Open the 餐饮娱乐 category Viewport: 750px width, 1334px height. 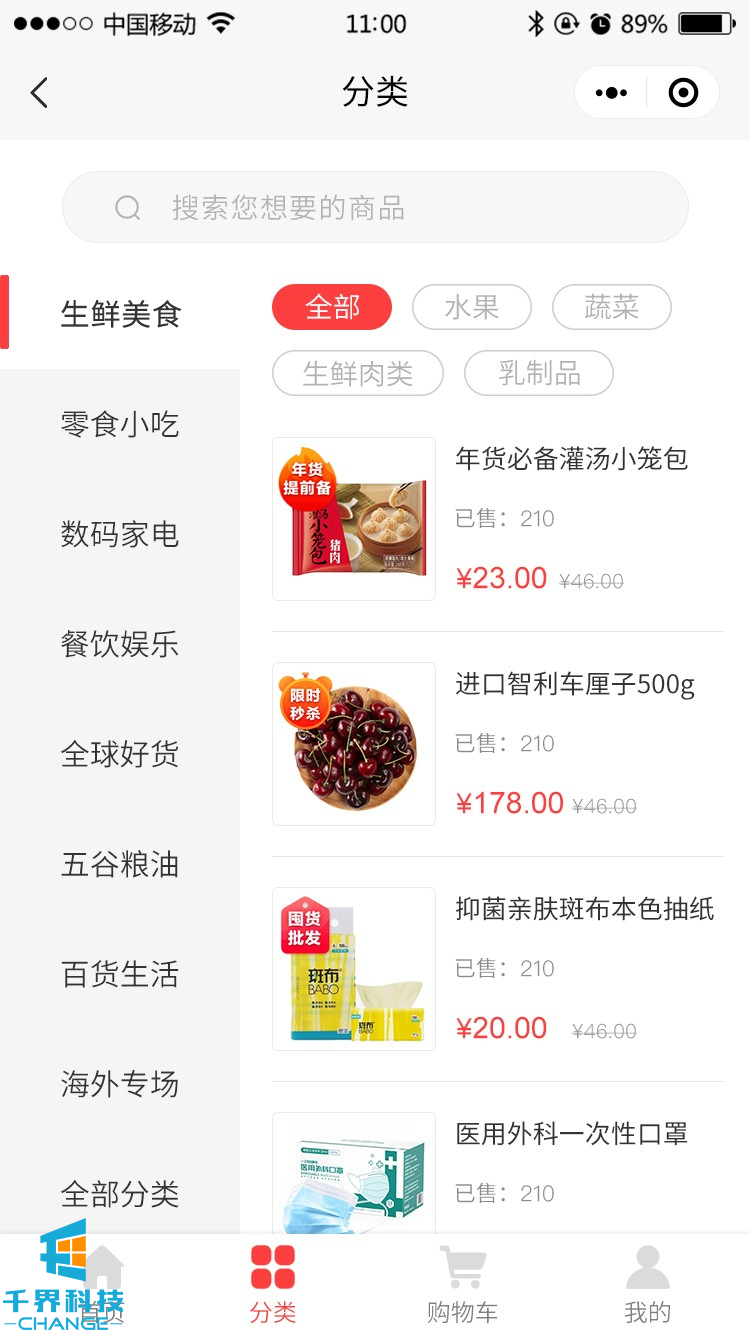120,644
